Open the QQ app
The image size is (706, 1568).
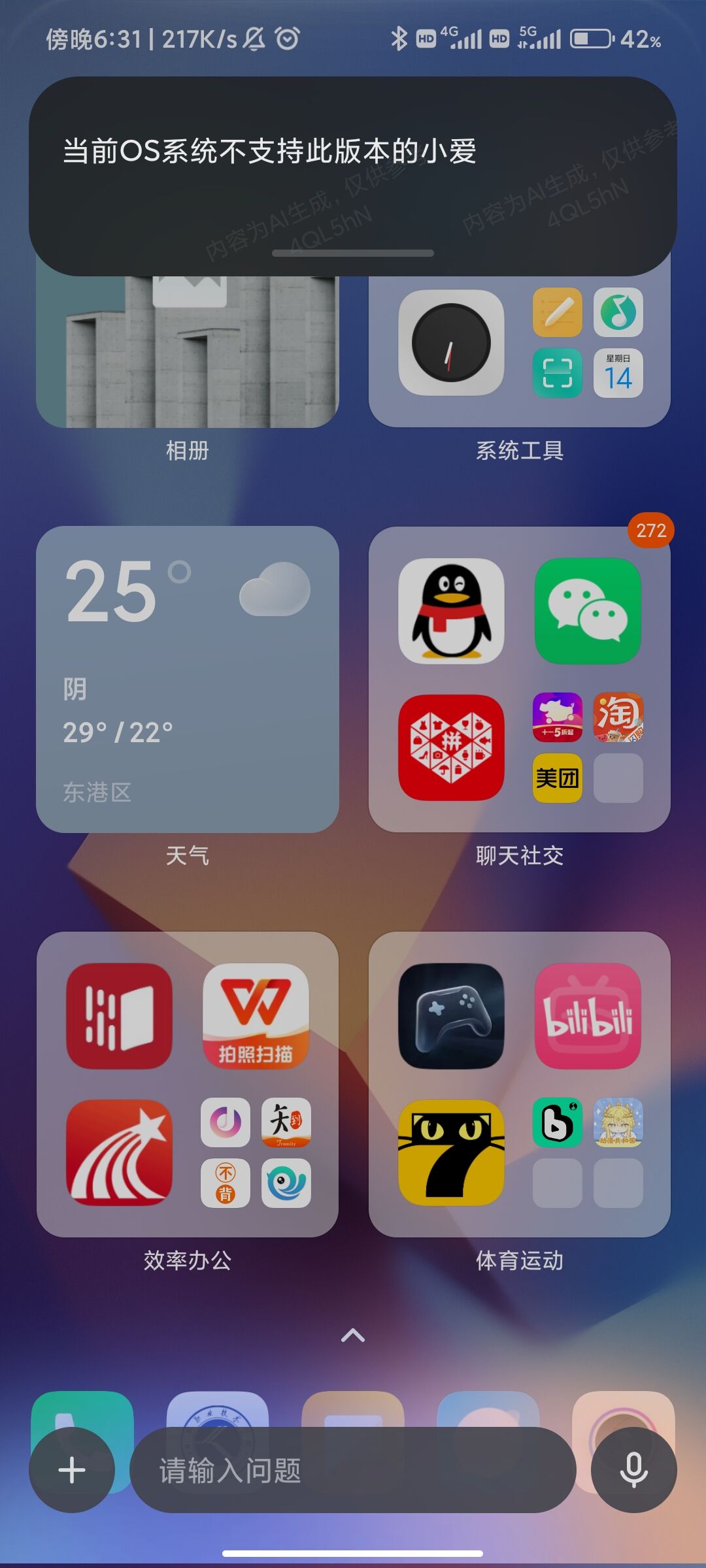coord(451,611)
